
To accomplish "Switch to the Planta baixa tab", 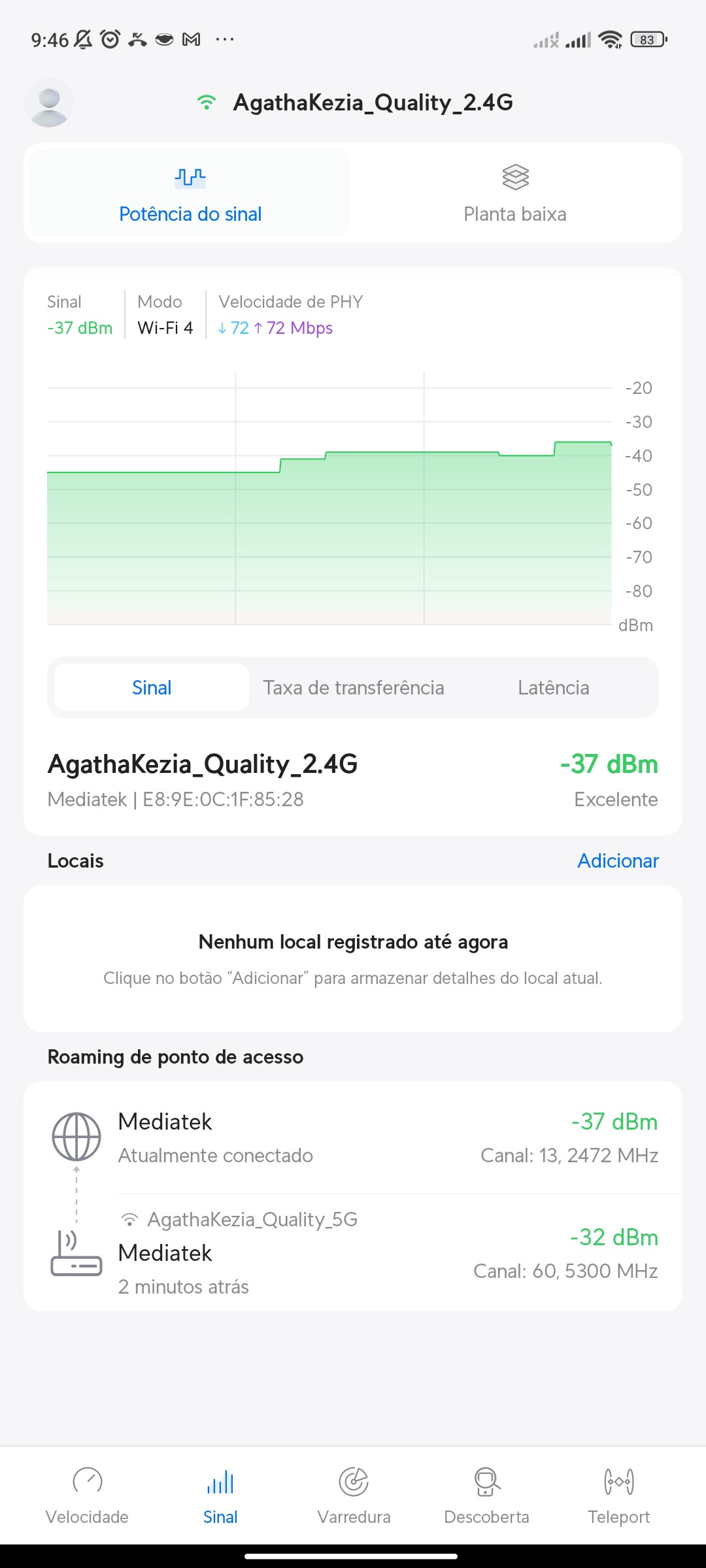I will tap(514, 194).
